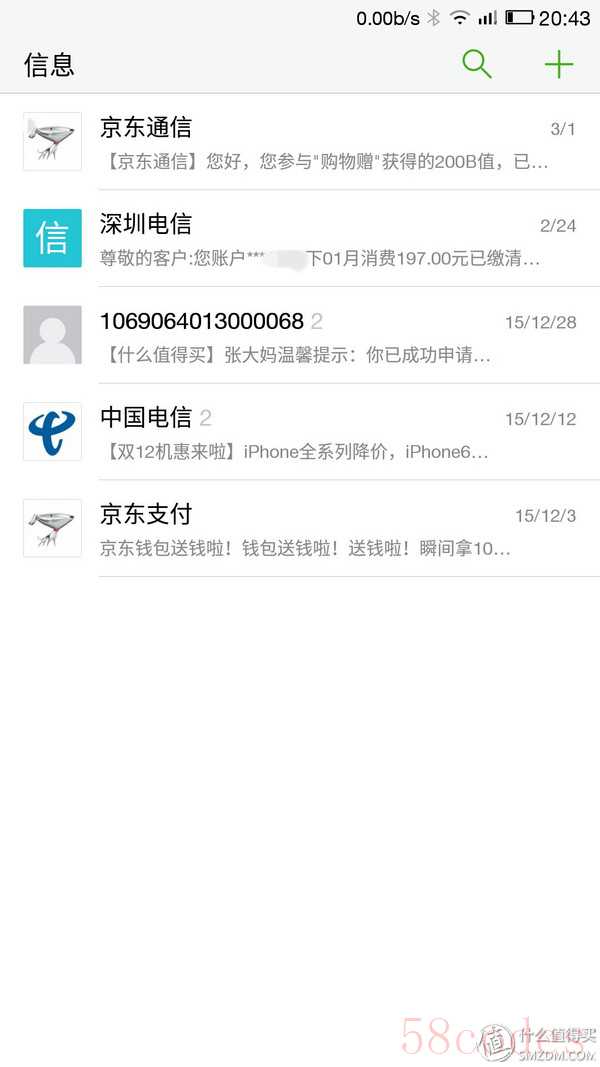Viewport: 600px width, 1067px height.
Task: Open the 京东支付 conversation
Action: pos(300,530)
